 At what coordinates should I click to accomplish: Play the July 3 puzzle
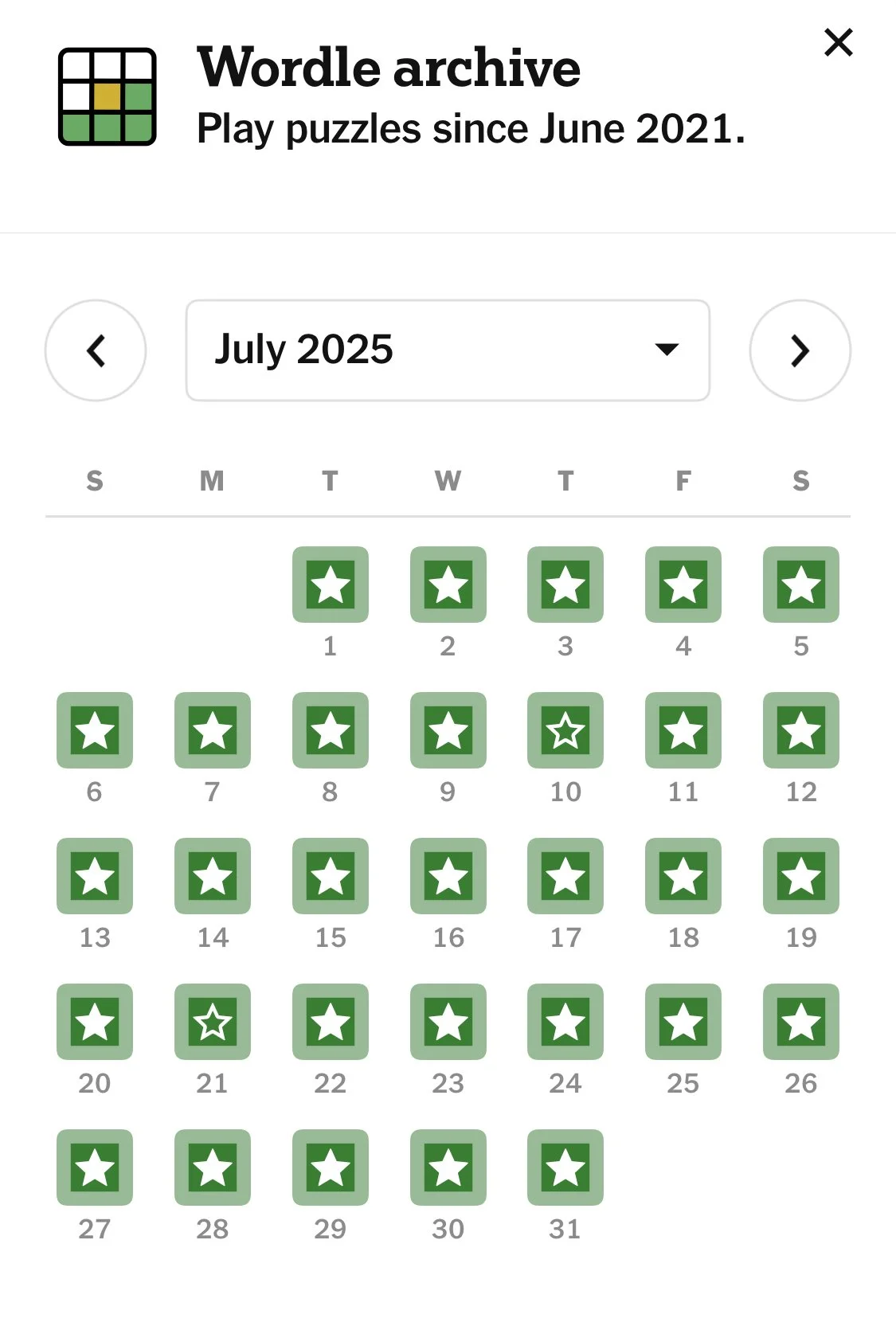(565, 585)
